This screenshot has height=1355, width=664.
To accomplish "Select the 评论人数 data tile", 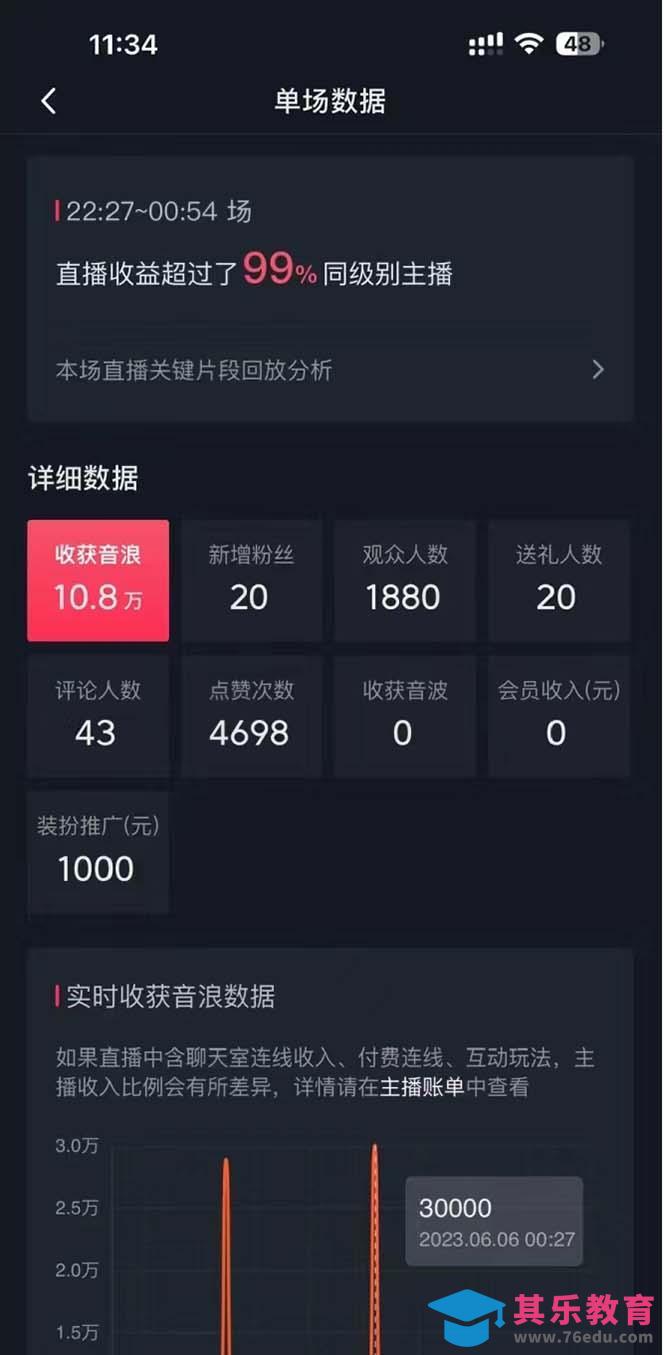I will pyautogui.click(x=98, y=716).
